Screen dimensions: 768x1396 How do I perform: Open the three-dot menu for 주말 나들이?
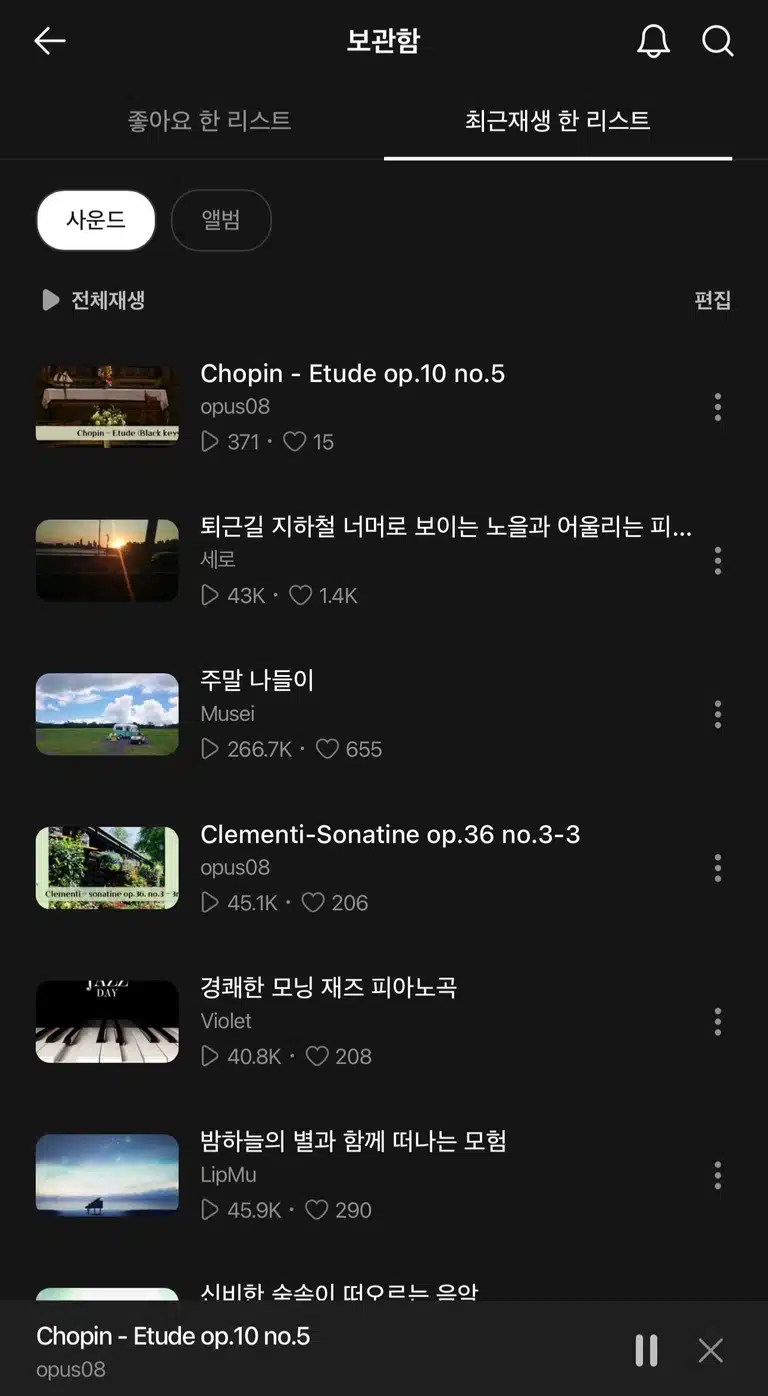(718, 714)
